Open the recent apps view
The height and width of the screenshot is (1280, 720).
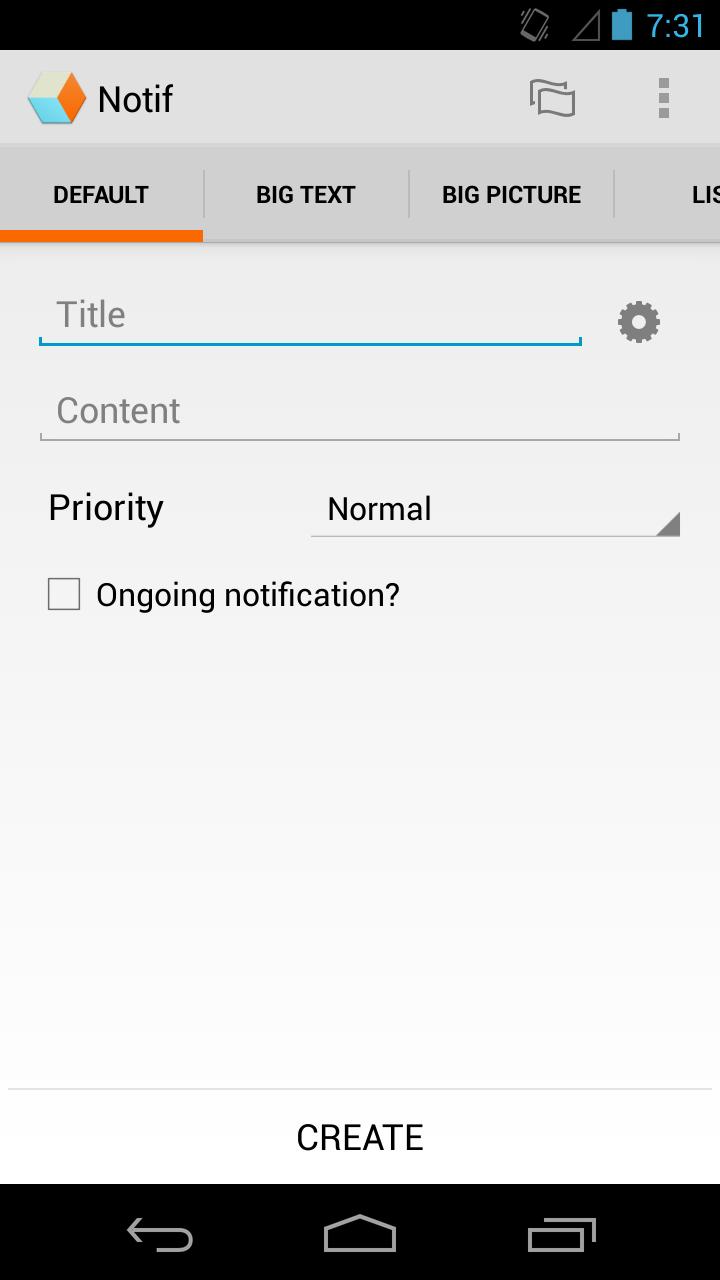pos(561,1235)
